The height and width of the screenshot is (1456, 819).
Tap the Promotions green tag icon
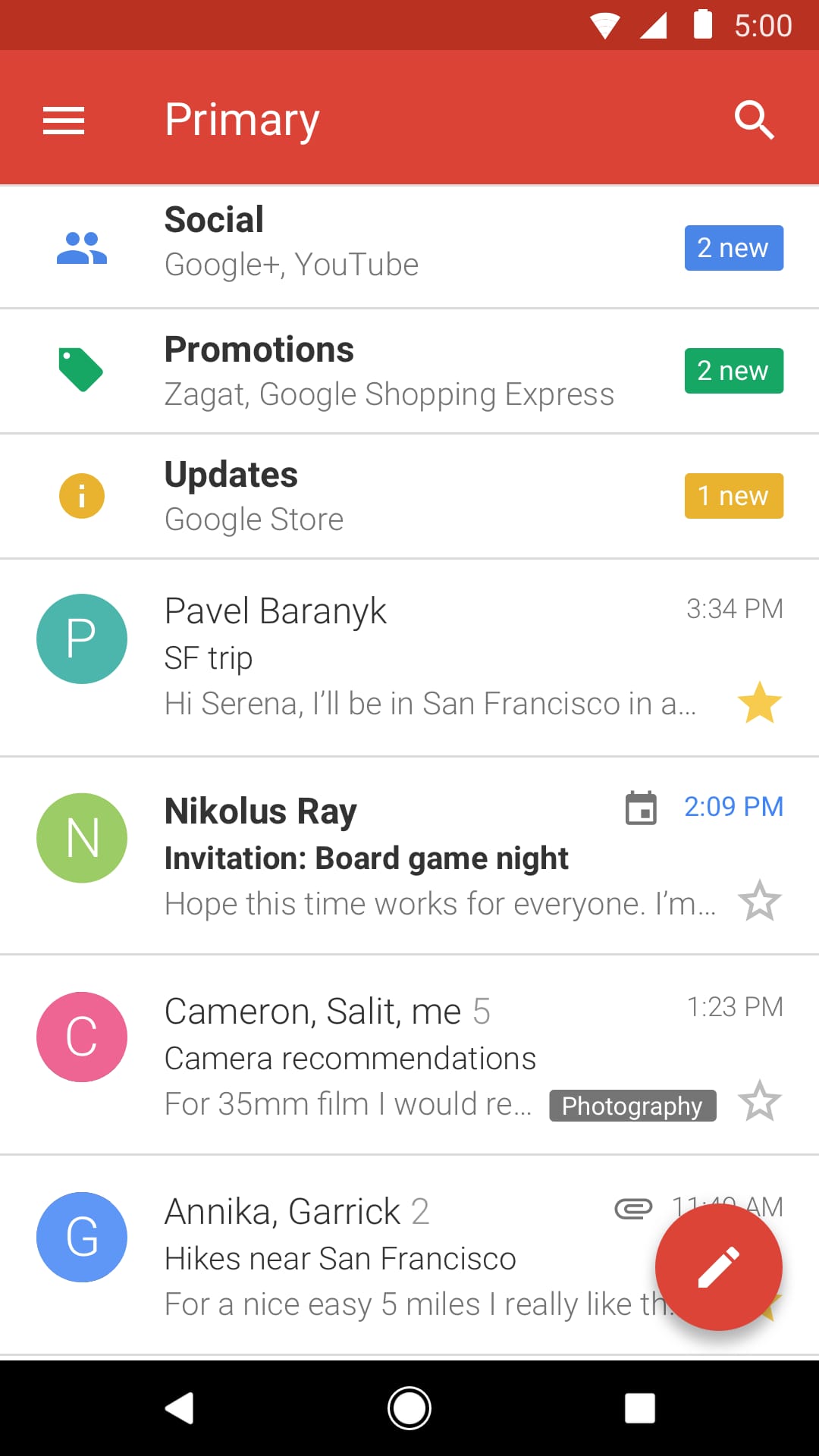click(x=82, y=370)
